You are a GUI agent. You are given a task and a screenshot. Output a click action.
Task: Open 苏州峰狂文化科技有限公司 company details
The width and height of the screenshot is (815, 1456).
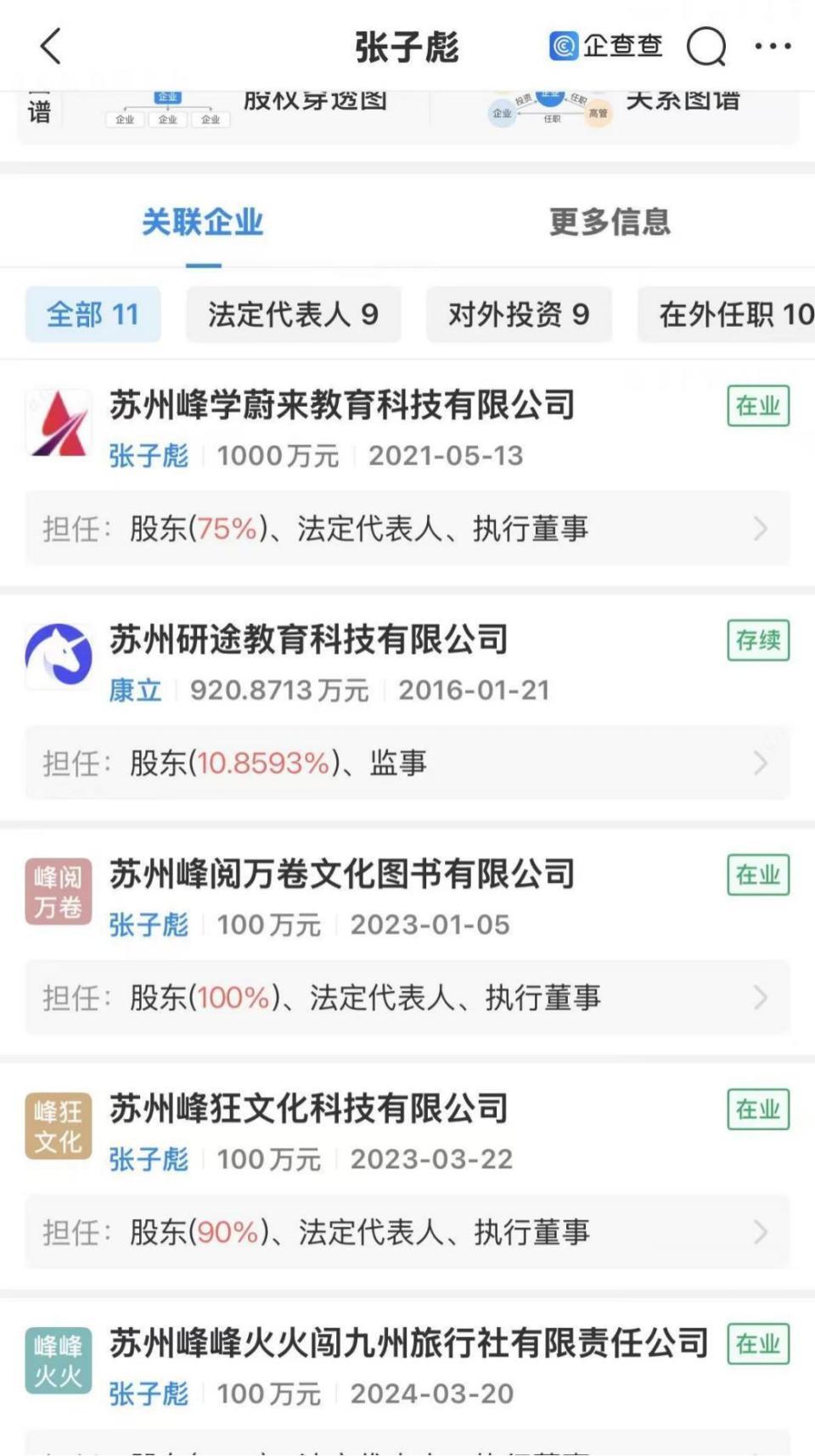(309, 1108)
